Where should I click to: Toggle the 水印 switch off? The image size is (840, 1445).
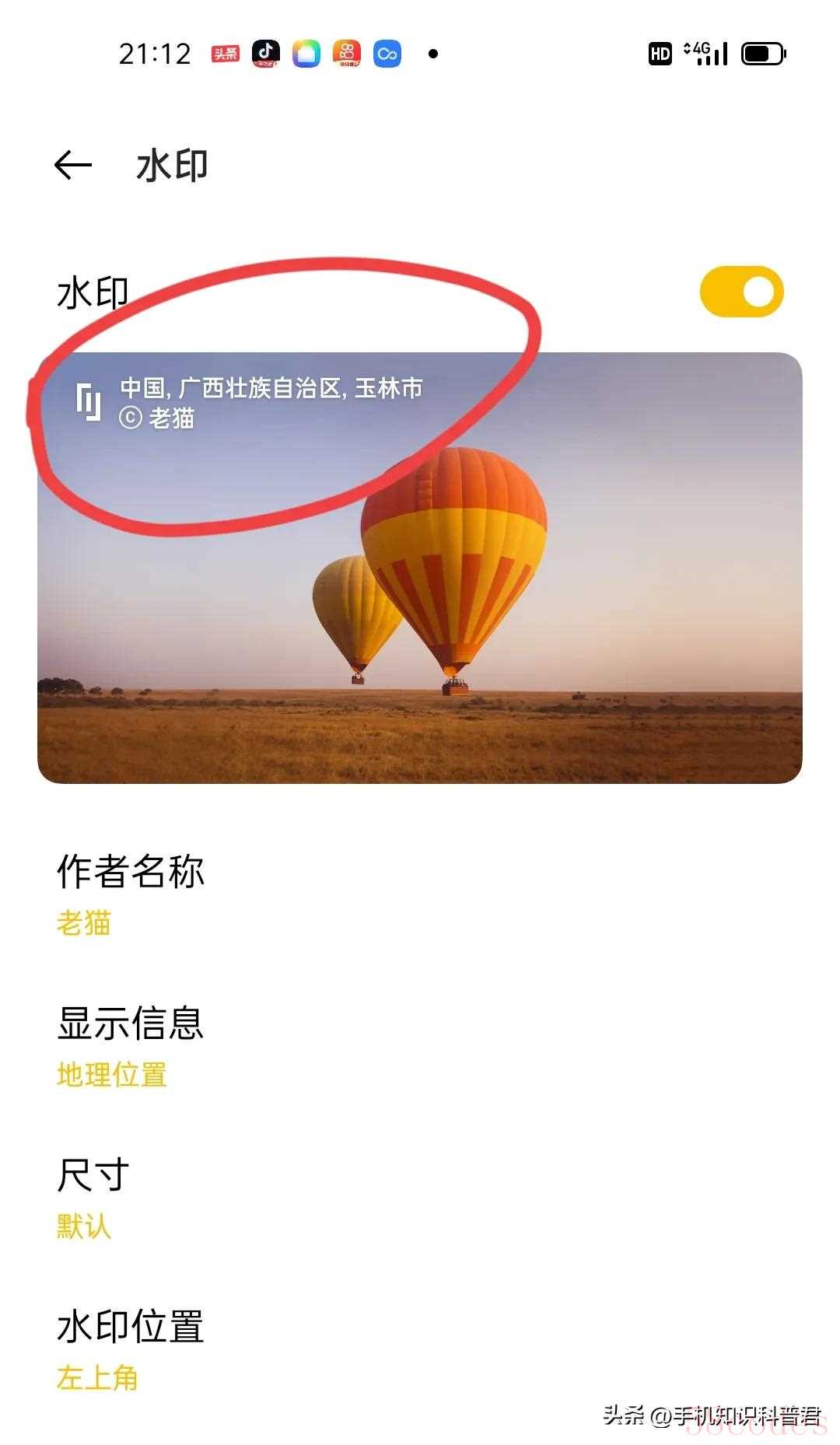(741, 292)
